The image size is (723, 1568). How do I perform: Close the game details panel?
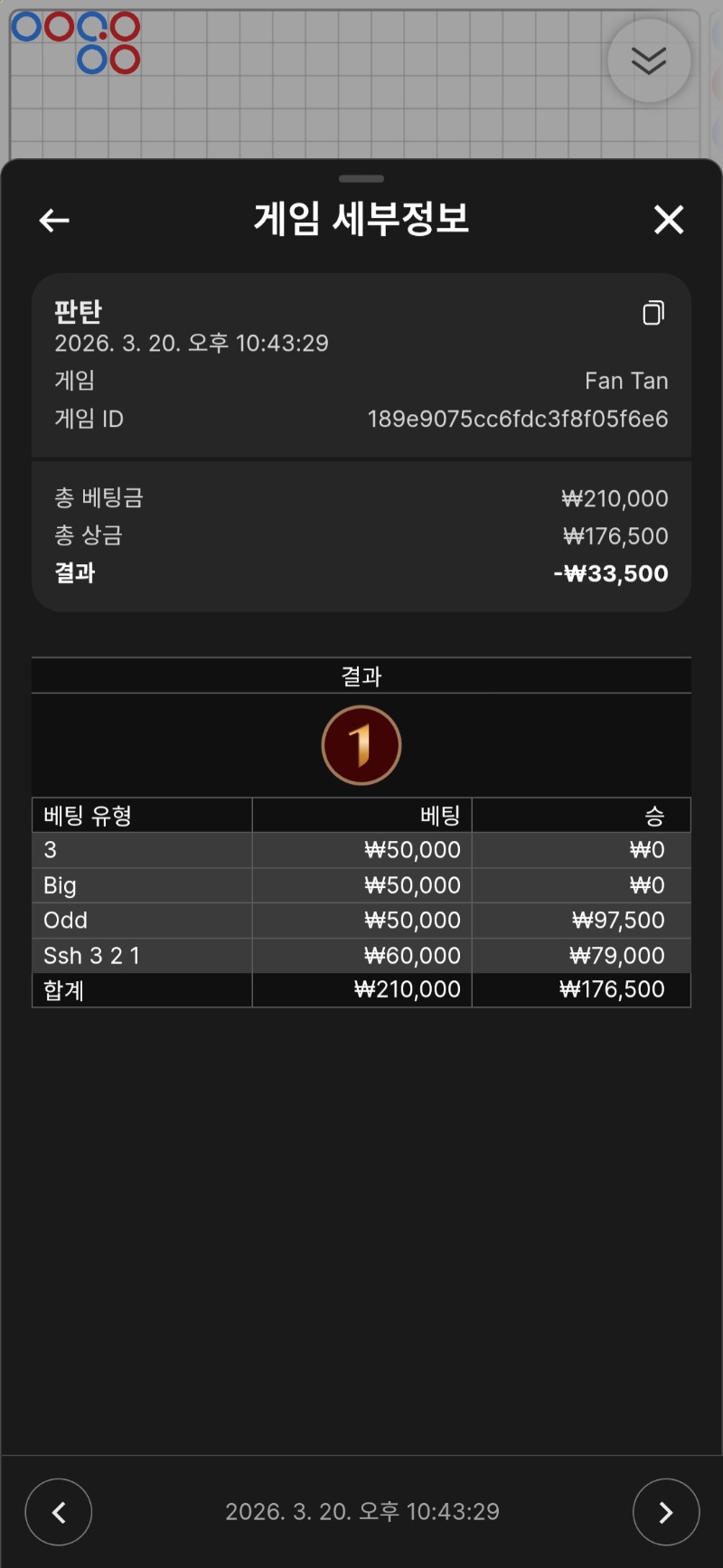pos(669,220)
